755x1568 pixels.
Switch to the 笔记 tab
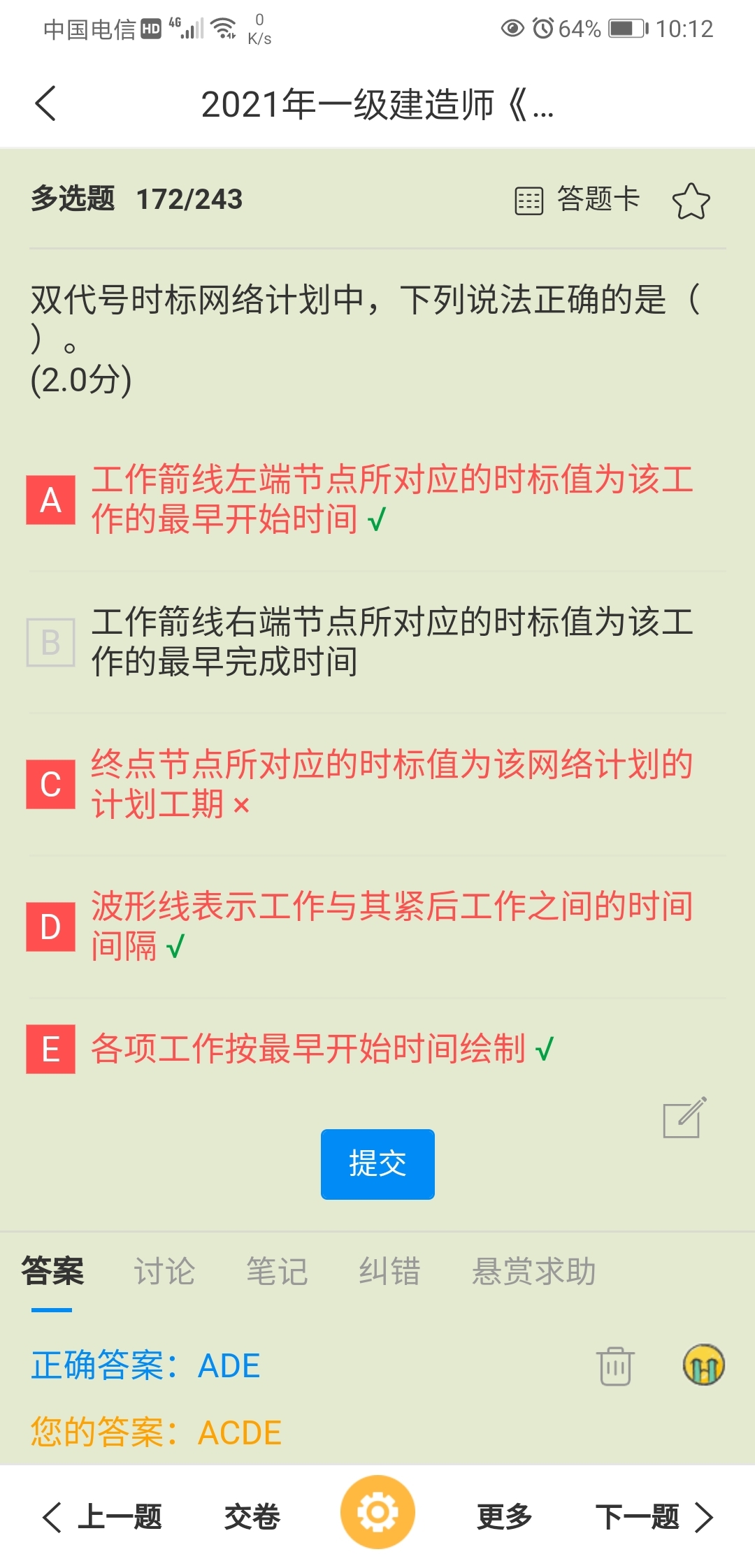coord(277,1271)
